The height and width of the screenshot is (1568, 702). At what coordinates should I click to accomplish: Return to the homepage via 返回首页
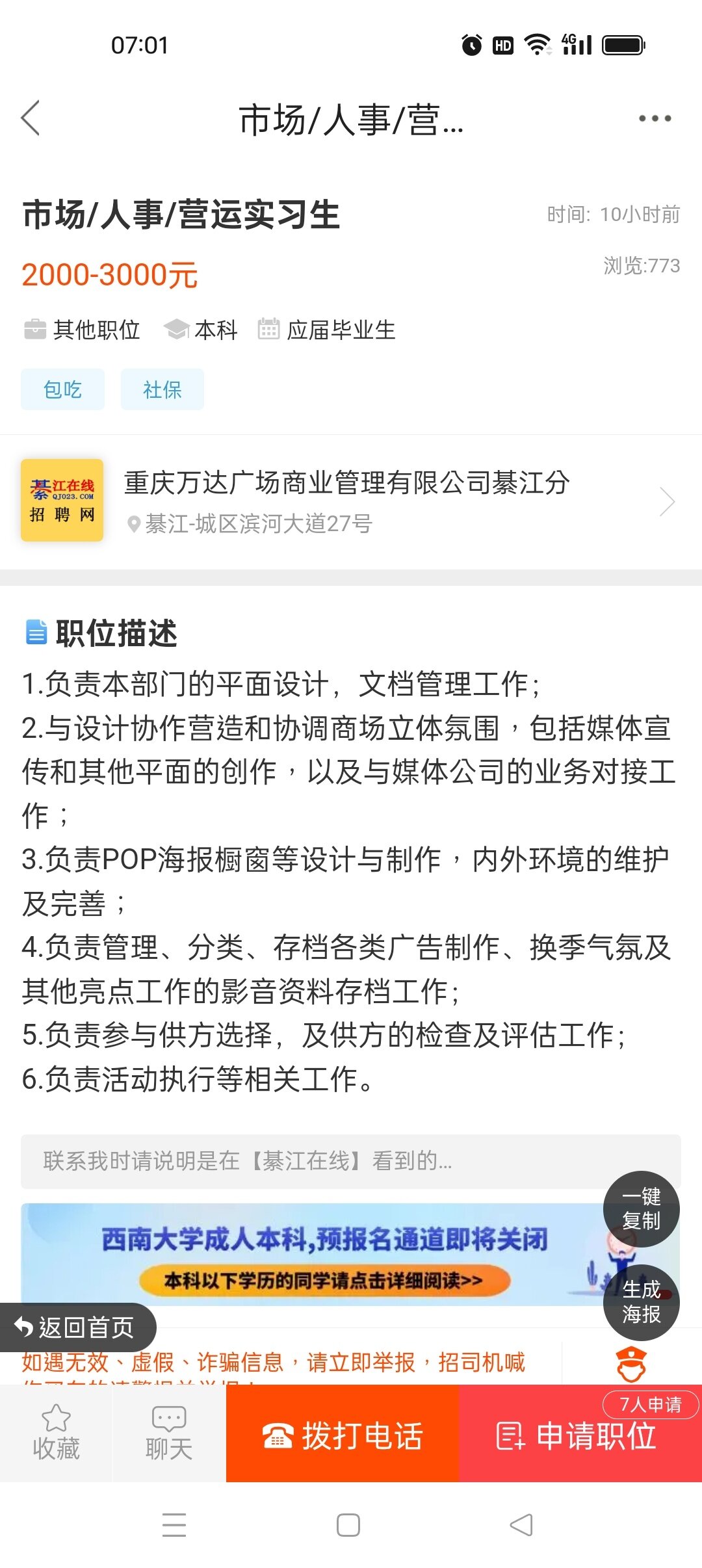[x=75, y=1327]
